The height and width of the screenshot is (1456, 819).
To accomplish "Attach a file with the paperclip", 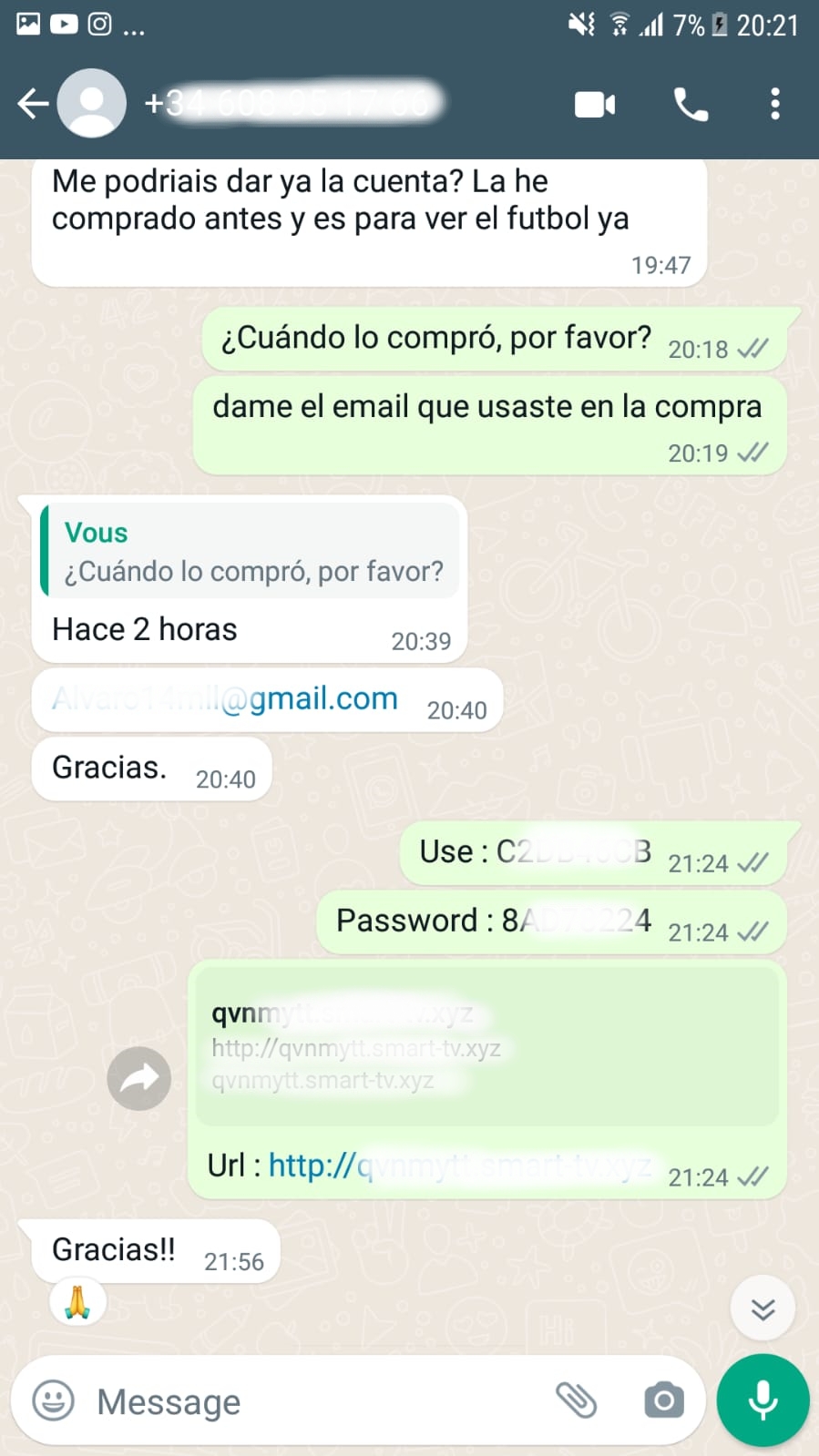I will (x=576, y=1400).
